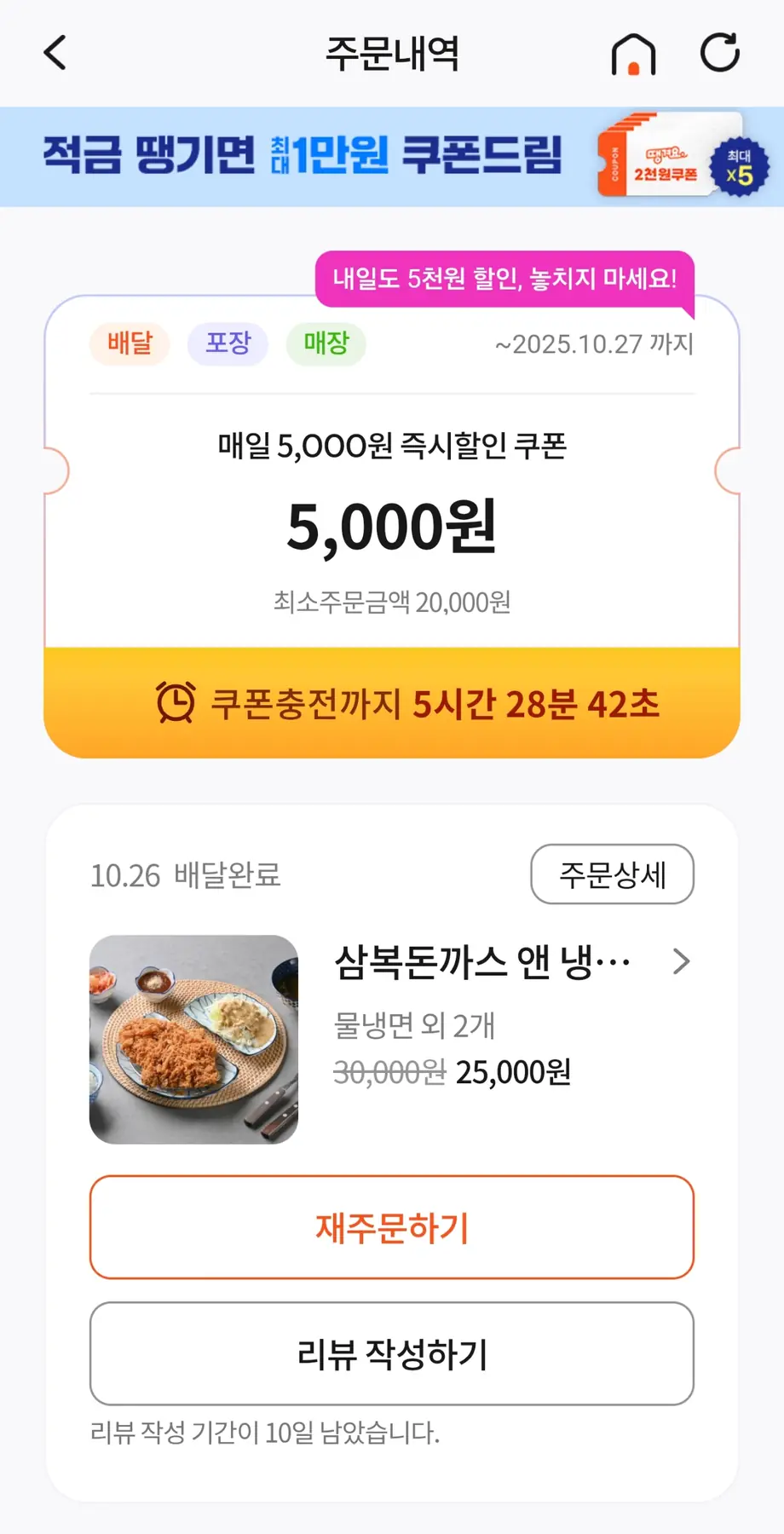Go back from the 주문내역 screen
The image size is (784, 1534).
[x=55, y=53]
